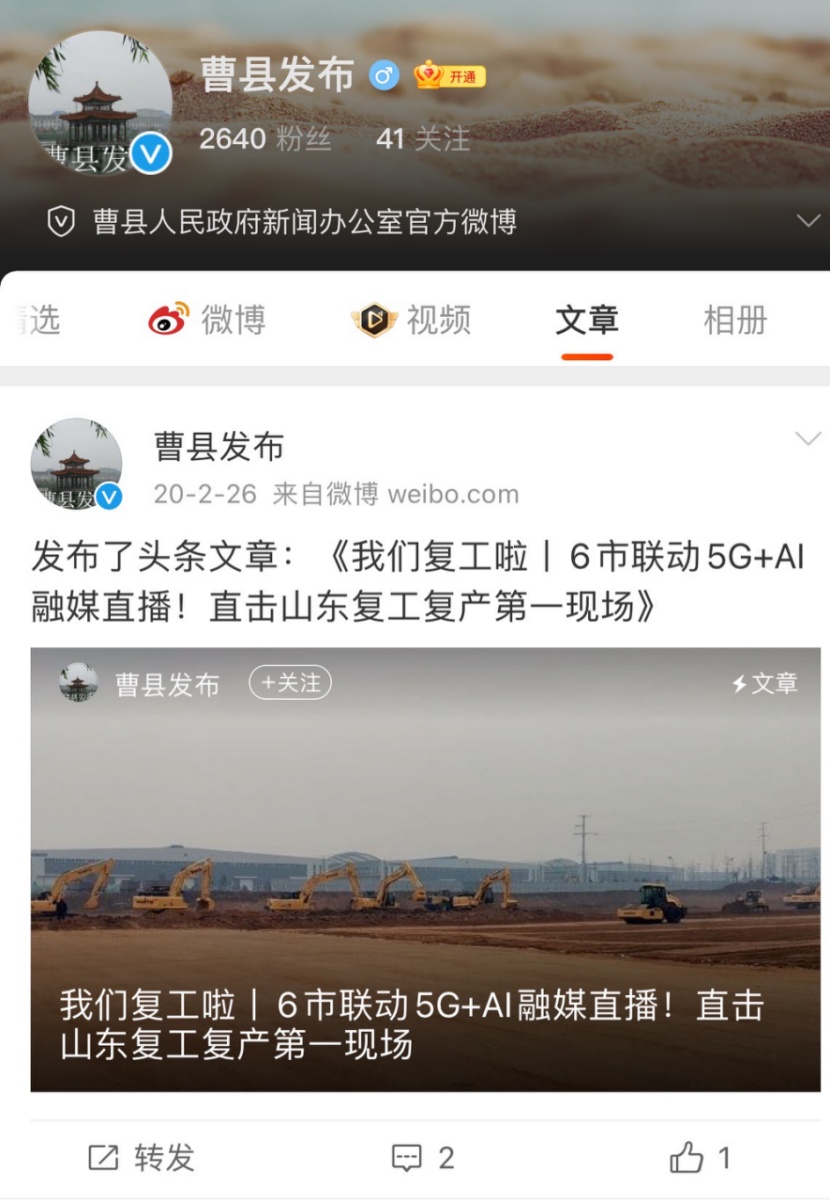The image size is (832, 1204).
Task: Expand the profile verification description chevron
Action: pyautogui.click(x=807, y=221)
